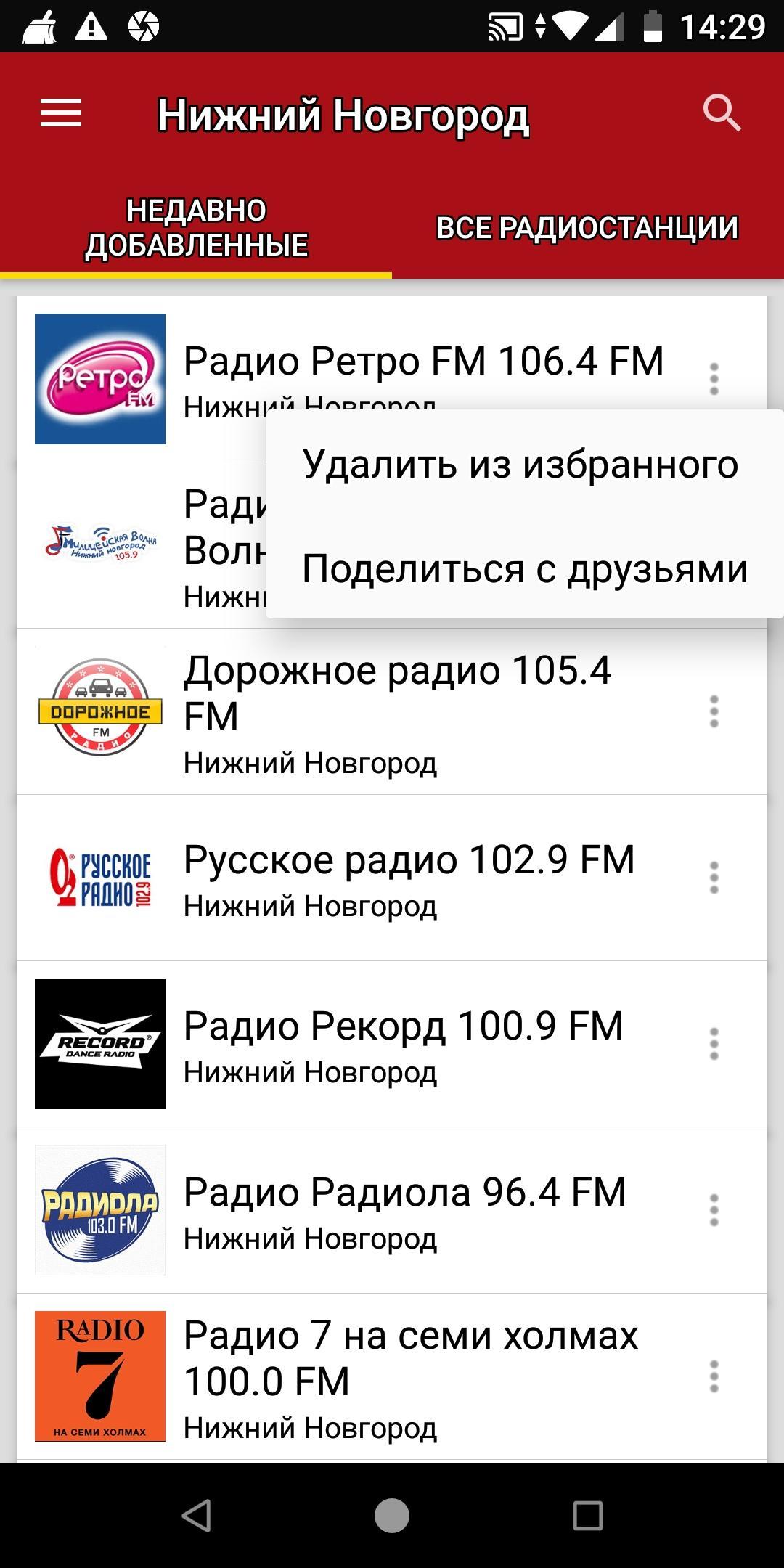Select the НЕДАВНО ДОБАВЛЕННЫЕ tab

196,228
